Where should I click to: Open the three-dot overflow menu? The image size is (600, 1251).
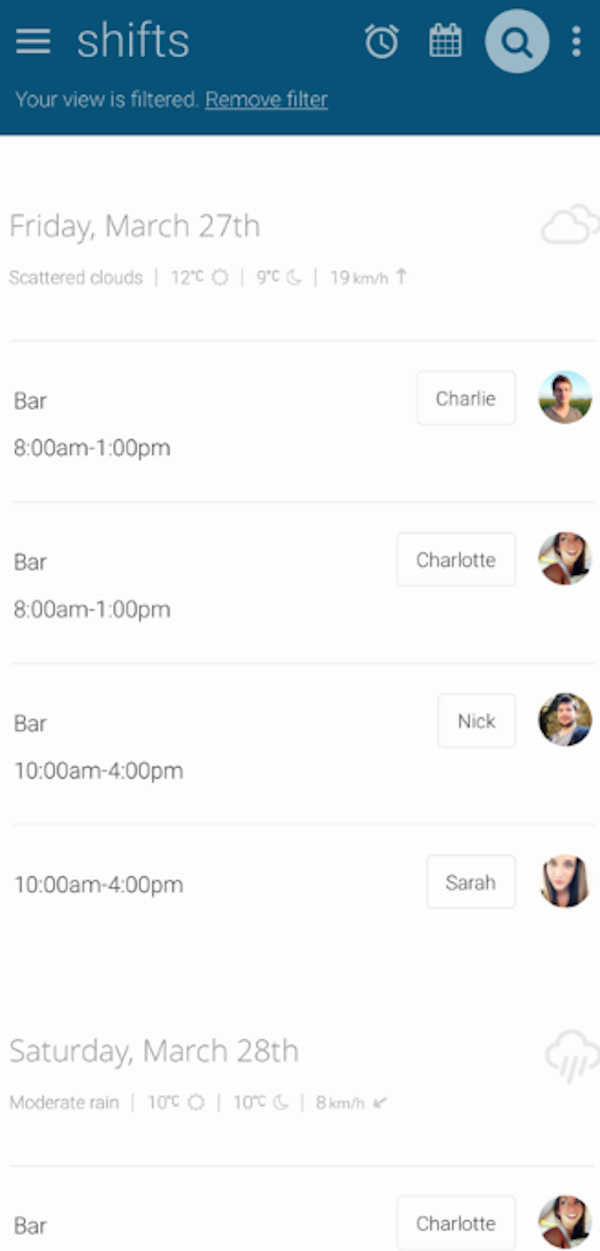576,41
